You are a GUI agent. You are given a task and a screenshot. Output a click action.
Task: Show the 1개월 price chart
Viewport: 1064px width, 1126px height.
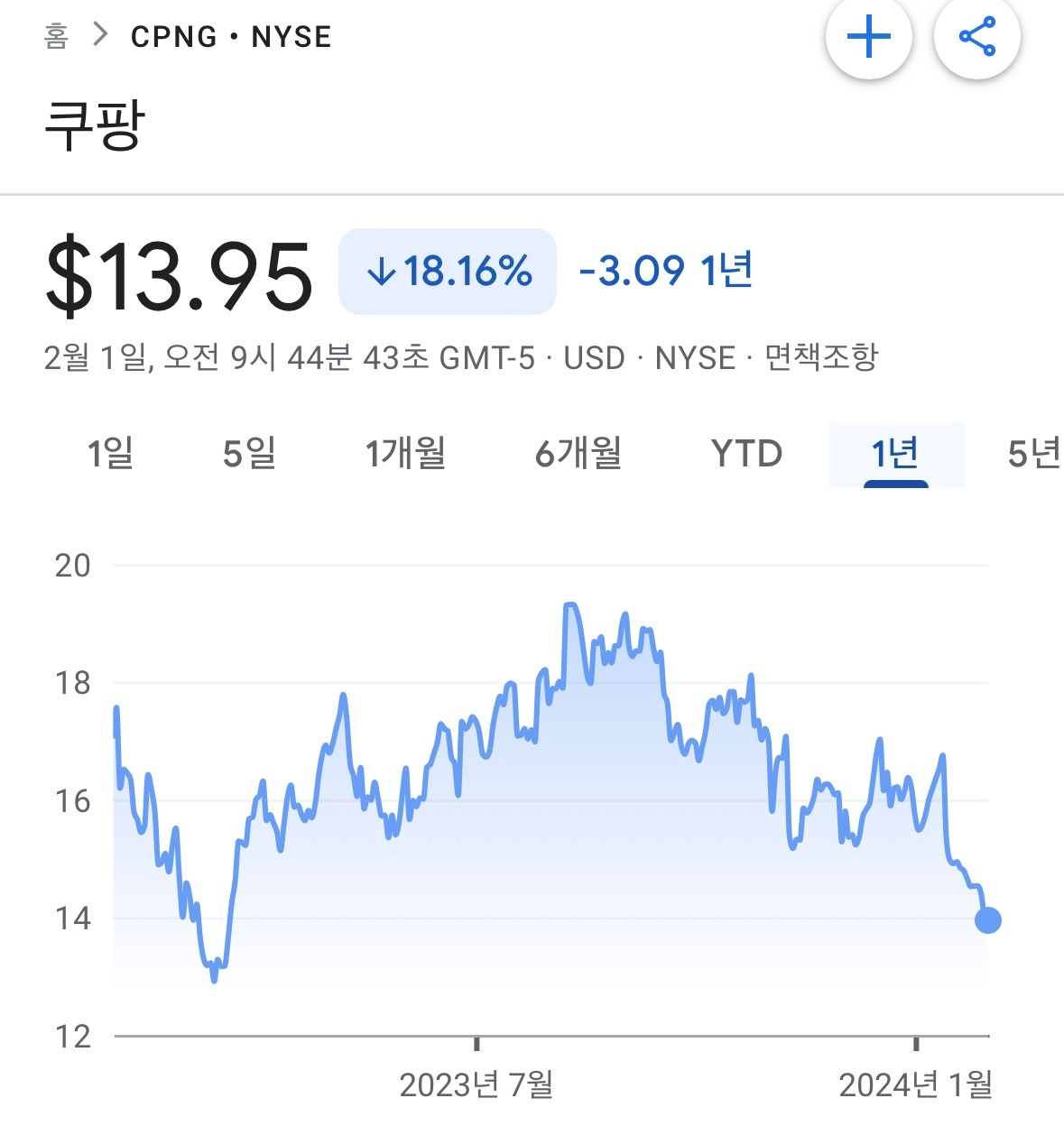coord(405,453)
